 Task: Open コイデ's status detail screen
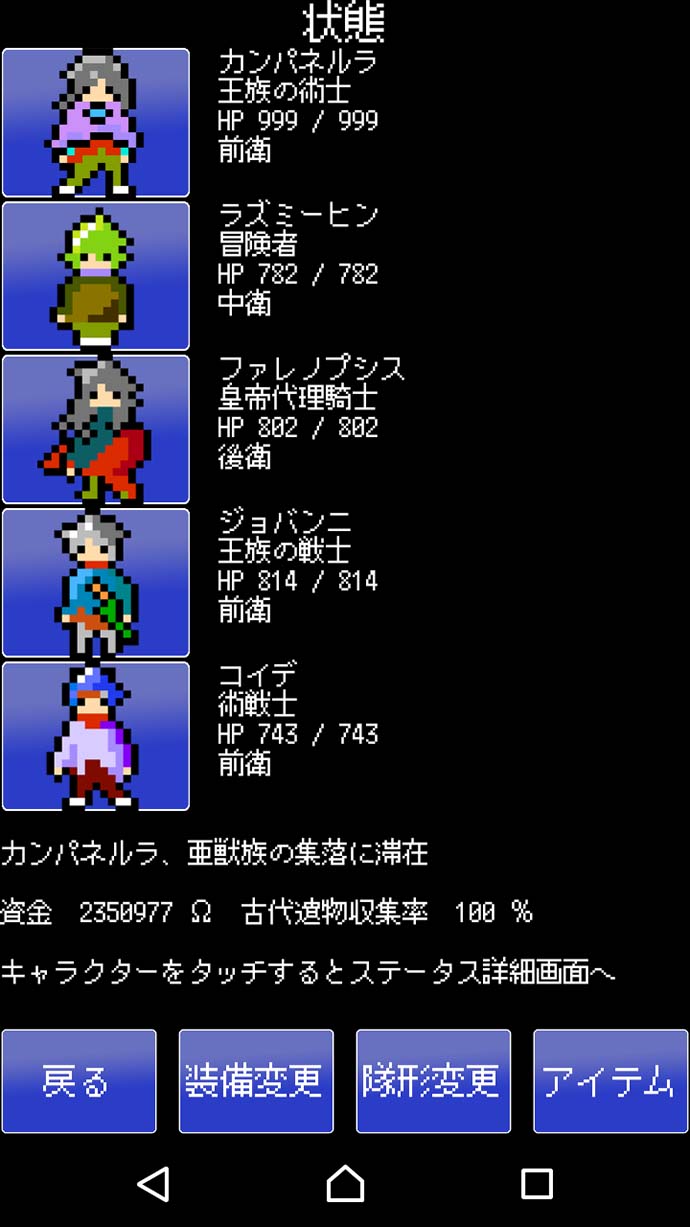tap(95, 736)
